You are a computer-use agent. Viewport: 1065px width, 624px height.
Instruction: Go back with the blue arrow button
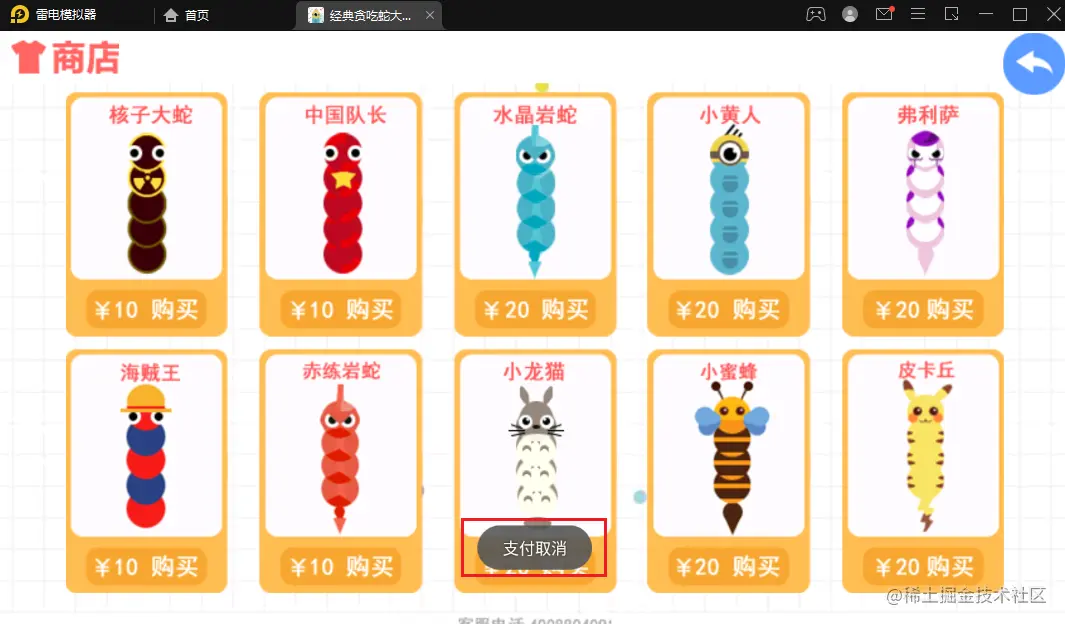pyautogui.click(x=1034, y=64)
